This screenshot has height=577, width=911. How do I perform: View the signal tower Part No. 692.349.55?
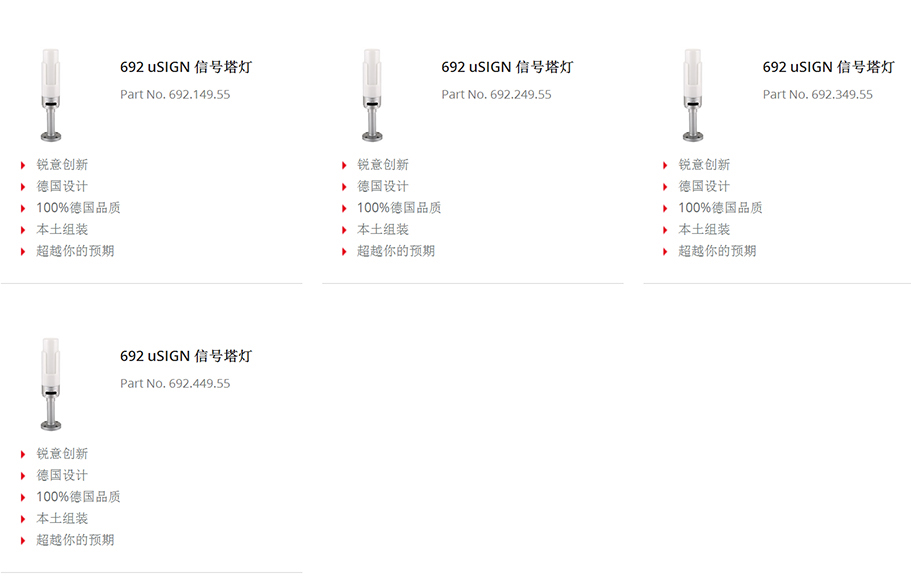(828, 68)
